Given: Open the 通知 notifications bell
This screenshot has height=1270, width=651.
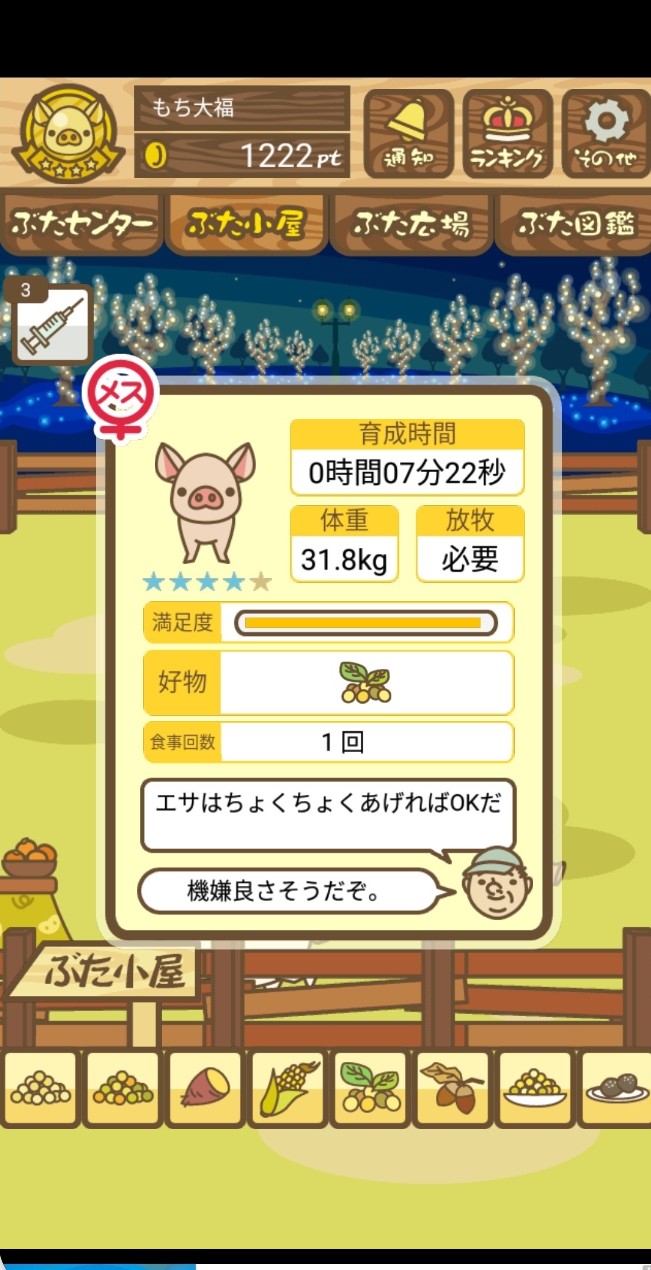Looking at the screenshot, I should click(407, 134).
